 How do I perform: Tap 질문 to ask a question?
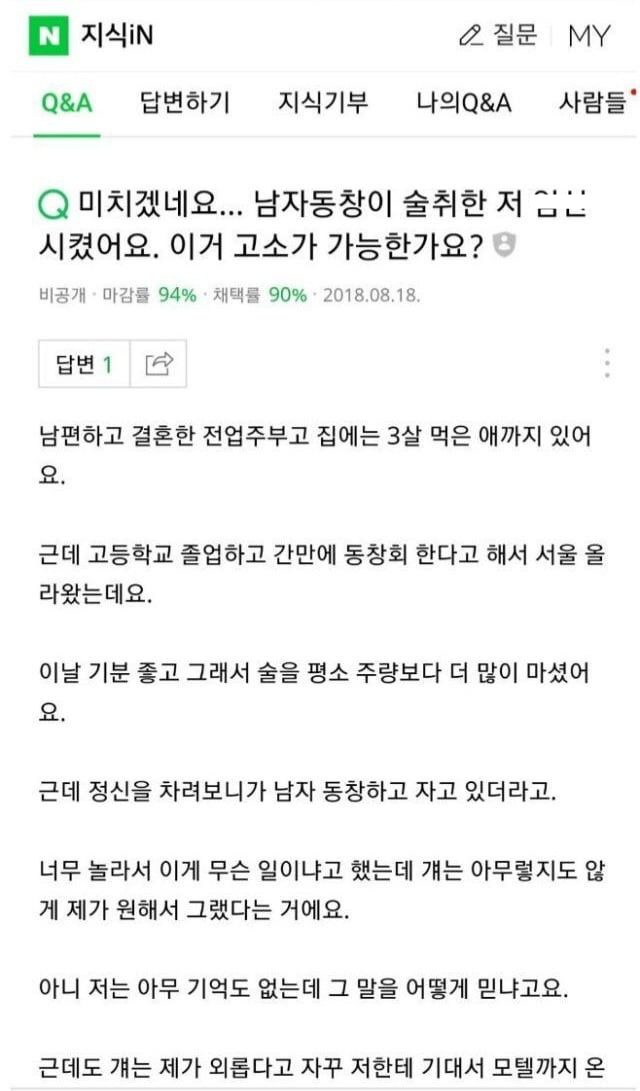(498, 37)
